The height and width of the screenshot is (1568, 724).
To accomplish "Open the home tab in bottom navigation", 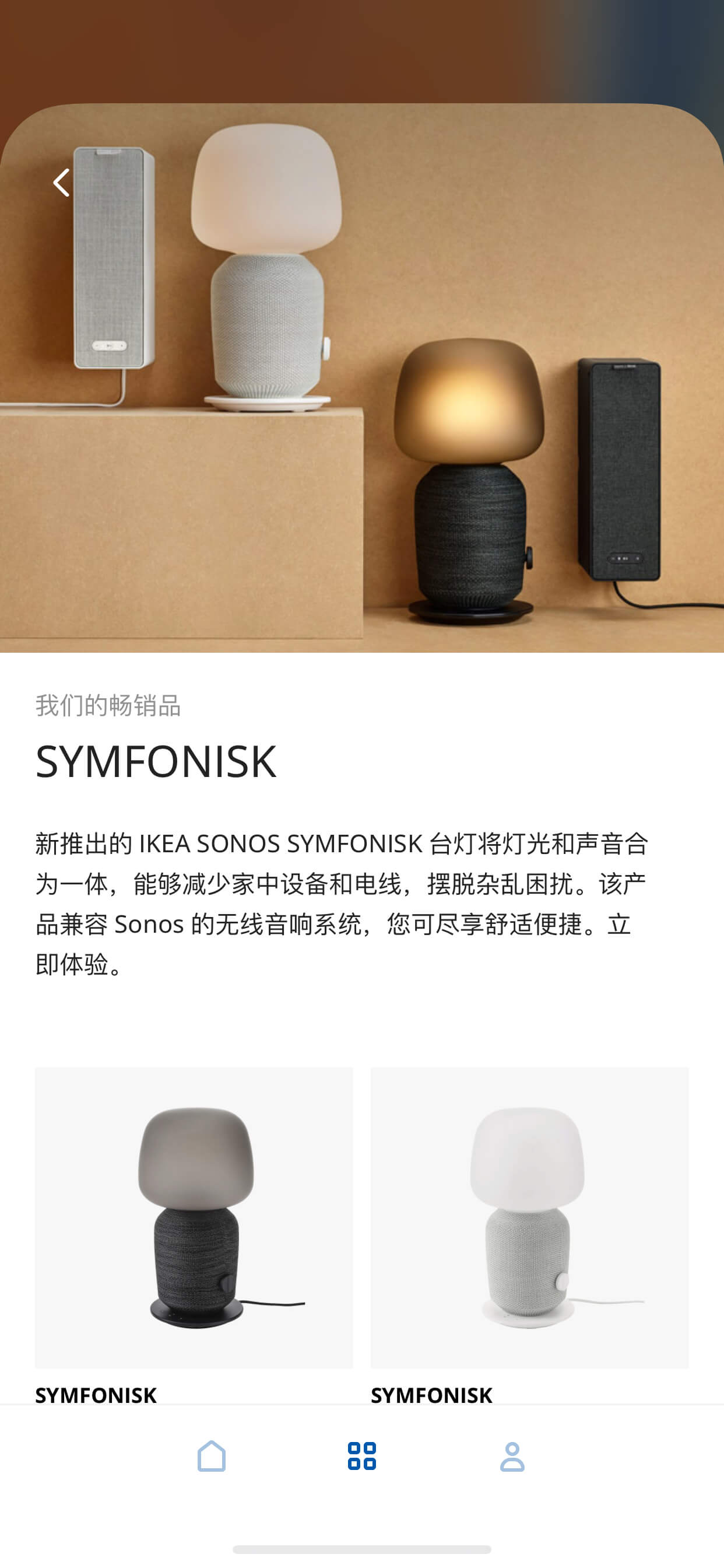I will 211,1456.
